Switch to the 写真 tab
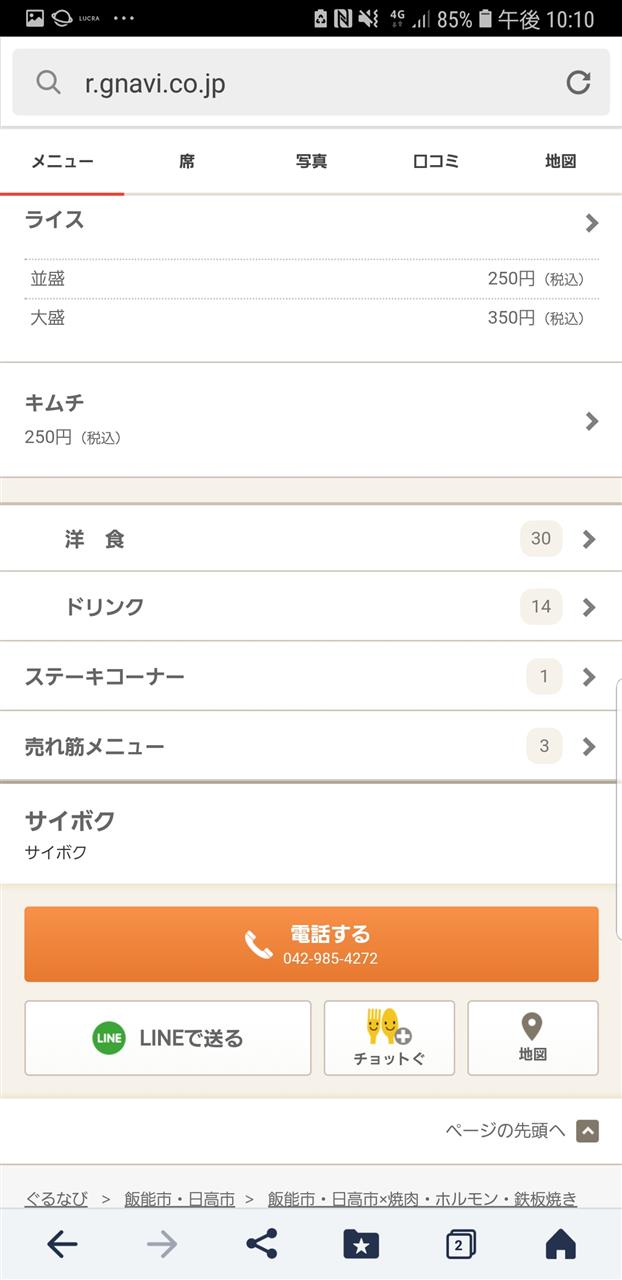 click(x=311, y=161)
